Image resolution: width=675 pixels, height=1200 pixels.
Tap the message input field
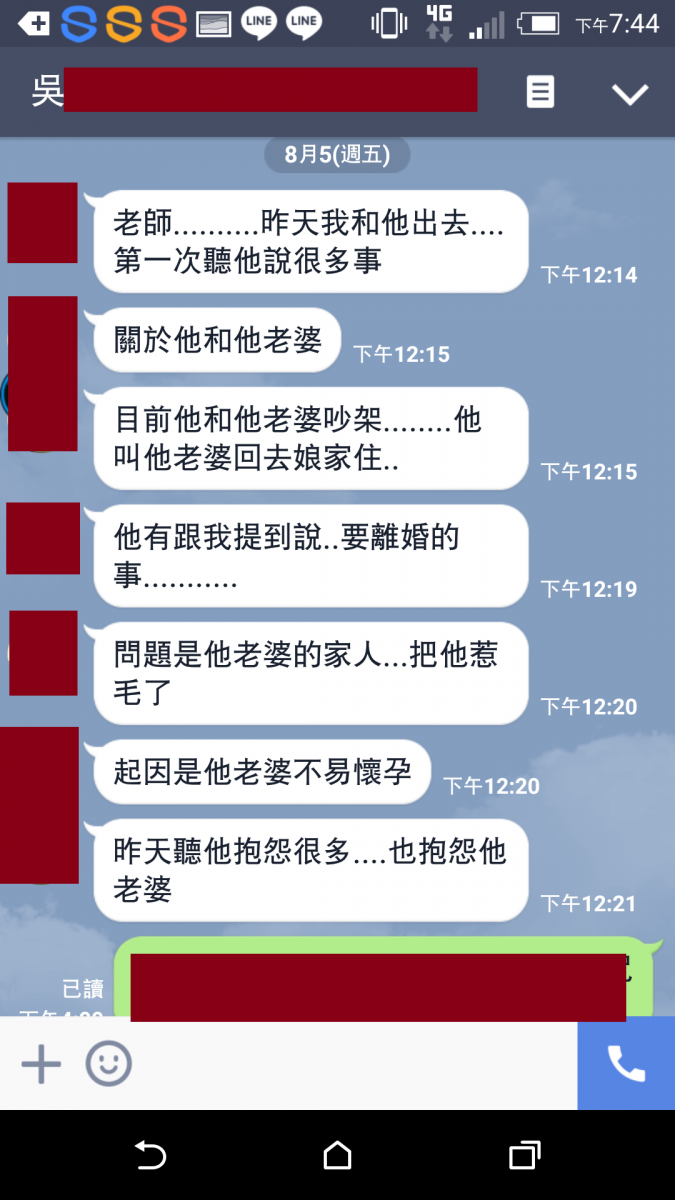pos(350,1064)
